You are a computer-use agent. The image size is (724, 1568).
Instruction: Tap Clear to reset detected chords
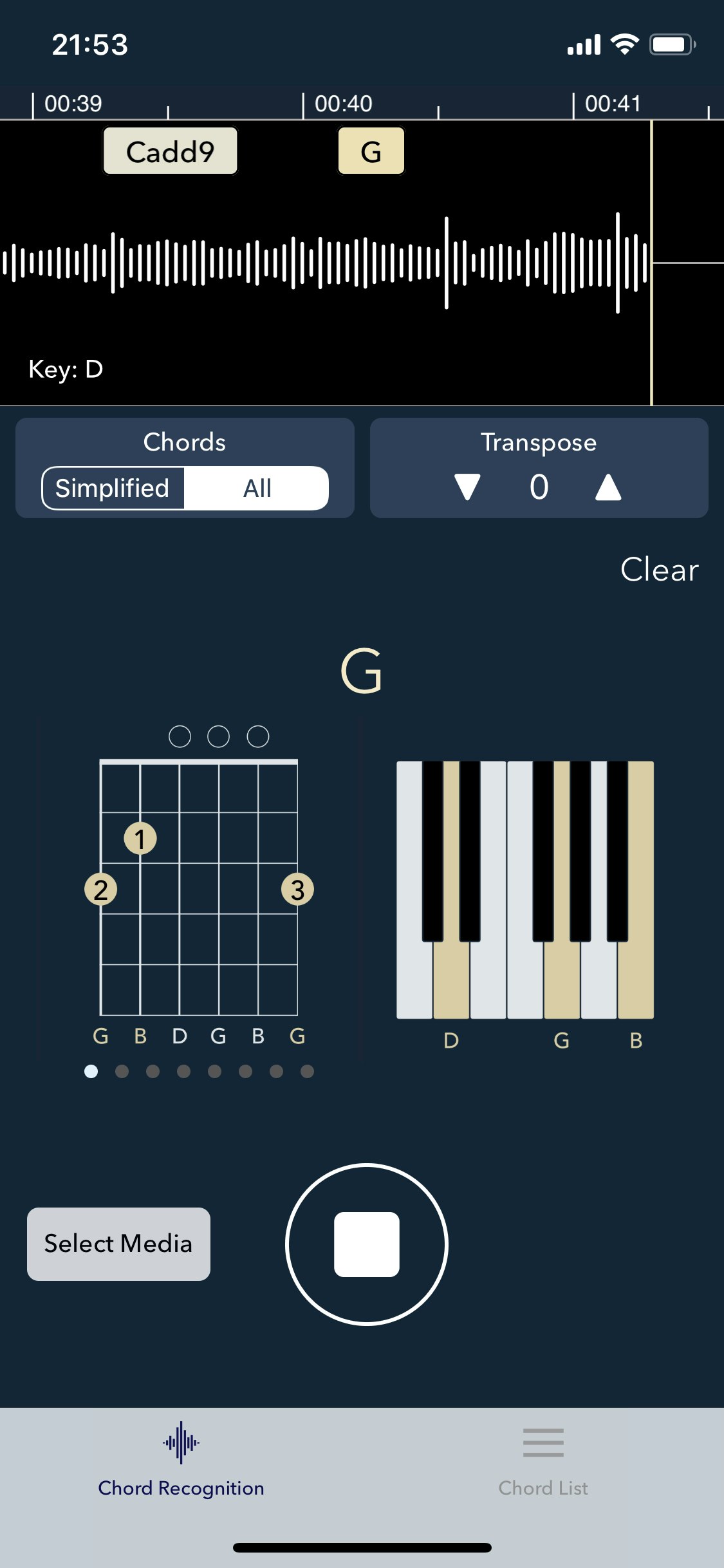659,569
